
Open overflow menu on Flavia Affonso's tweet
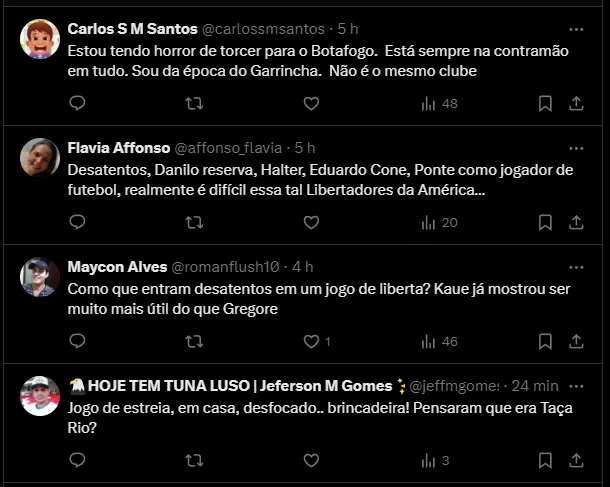click(x=576, y=148)
